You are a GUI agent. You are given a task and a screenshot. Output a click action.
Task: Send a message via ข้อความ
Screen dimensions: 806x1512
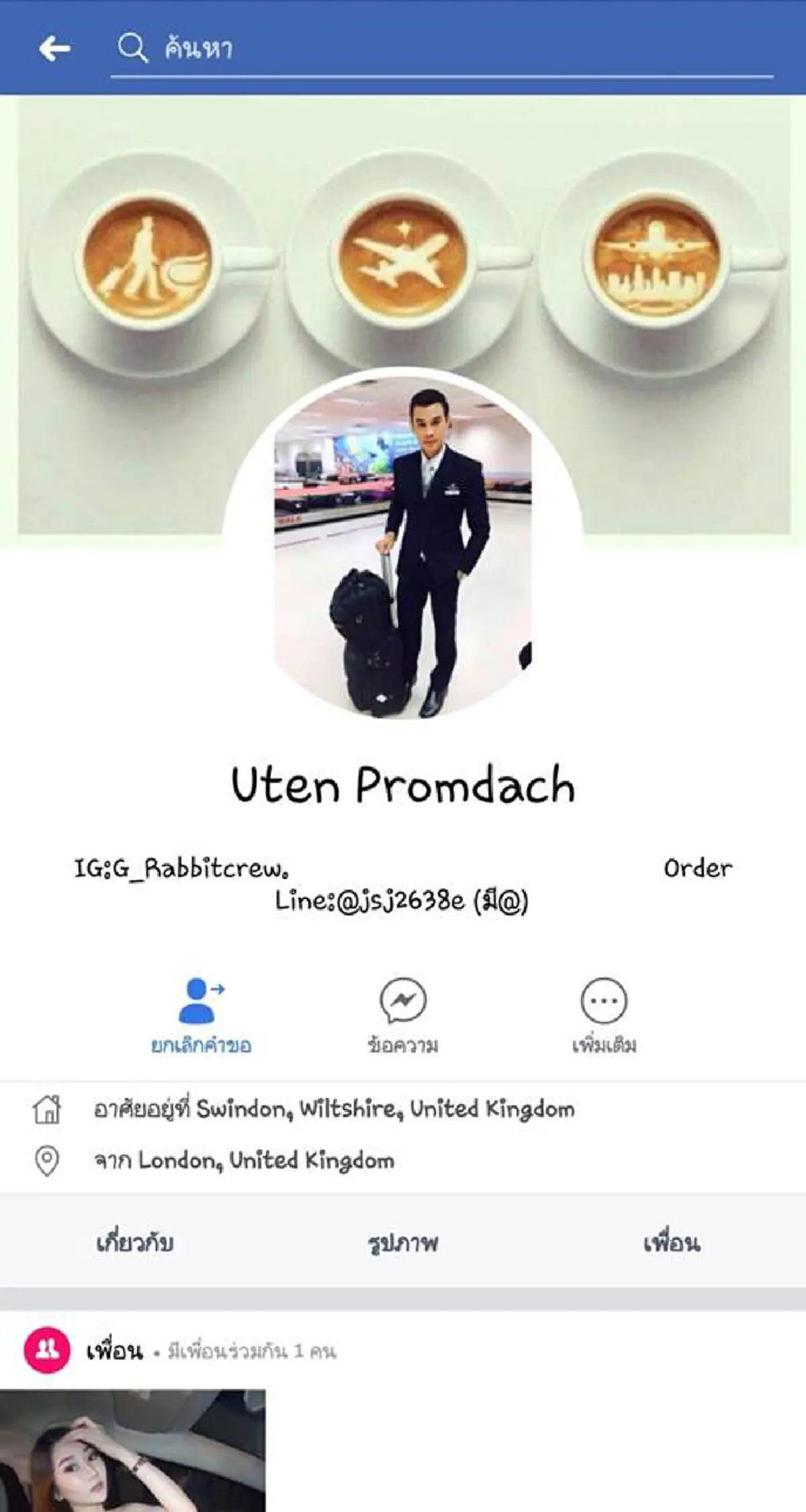pyautogui.click(x=403, y=1015)
